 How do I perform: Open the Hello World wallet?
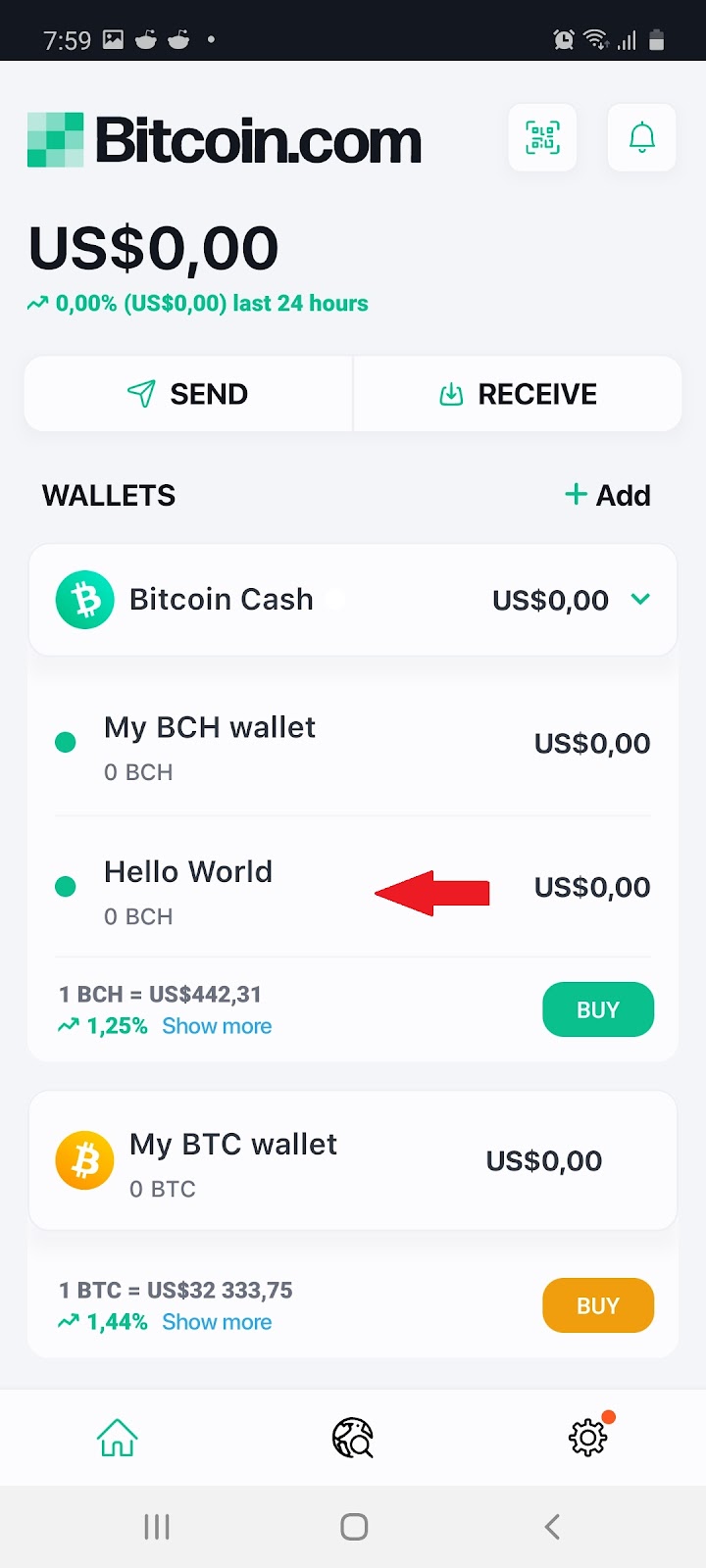(188, 890)
